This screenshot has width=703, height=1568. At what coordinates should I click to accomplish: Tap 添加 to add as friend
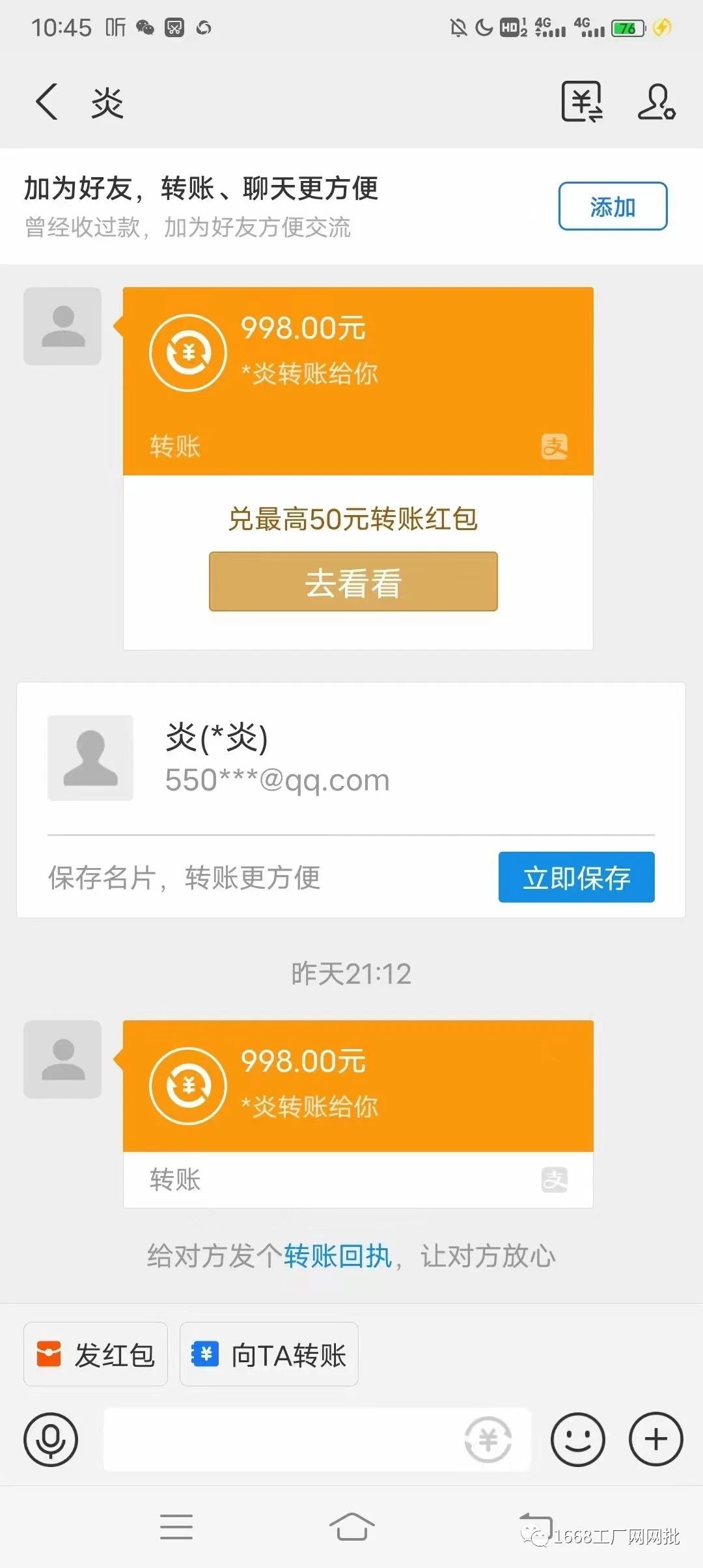pos(613,206)
